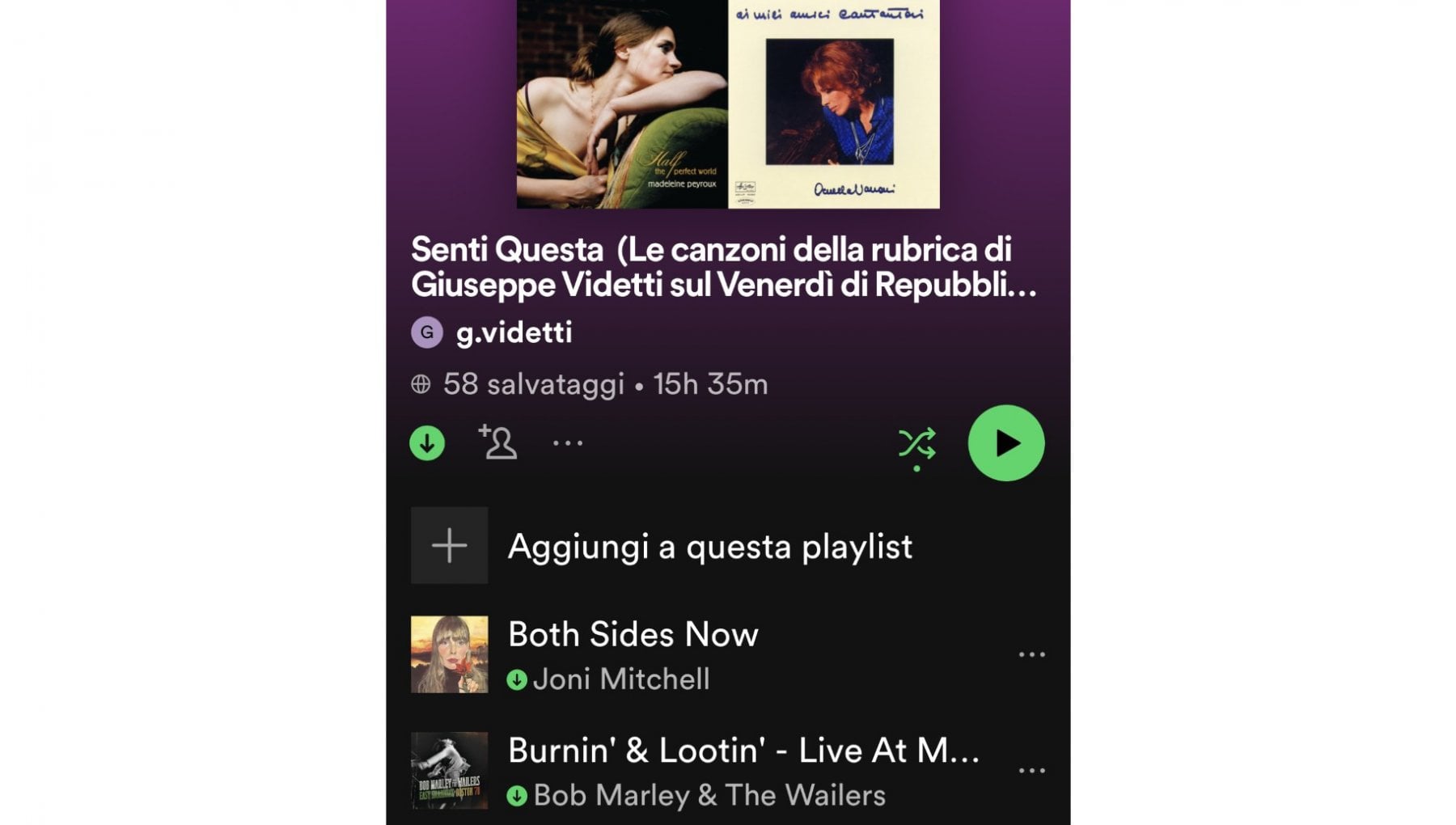Viewport: 1456px width, 825px height.
Task: Tap the green download playlist icon
Action: (427, 443)
